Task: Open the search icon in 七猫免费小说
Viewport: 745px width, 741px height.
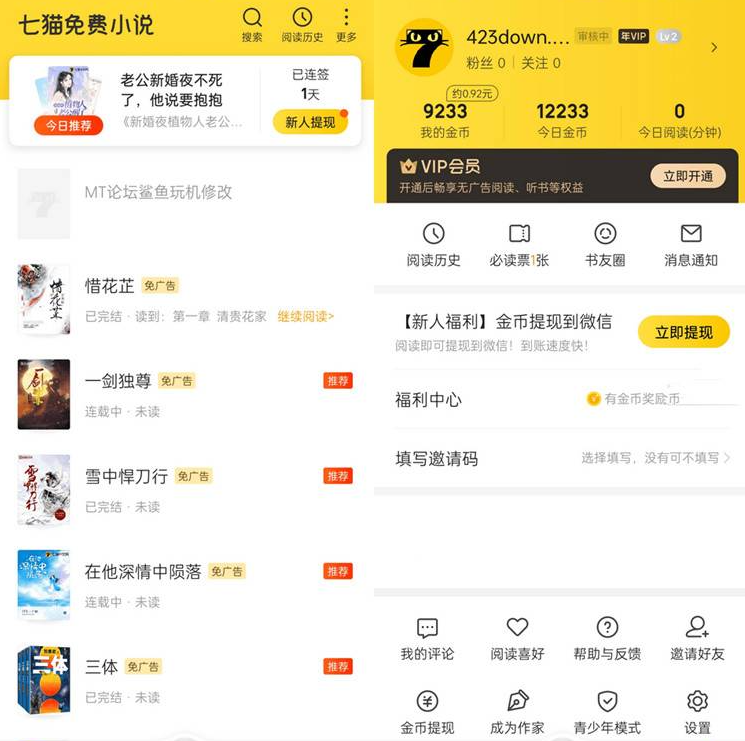Action: [x=252, y=24]
